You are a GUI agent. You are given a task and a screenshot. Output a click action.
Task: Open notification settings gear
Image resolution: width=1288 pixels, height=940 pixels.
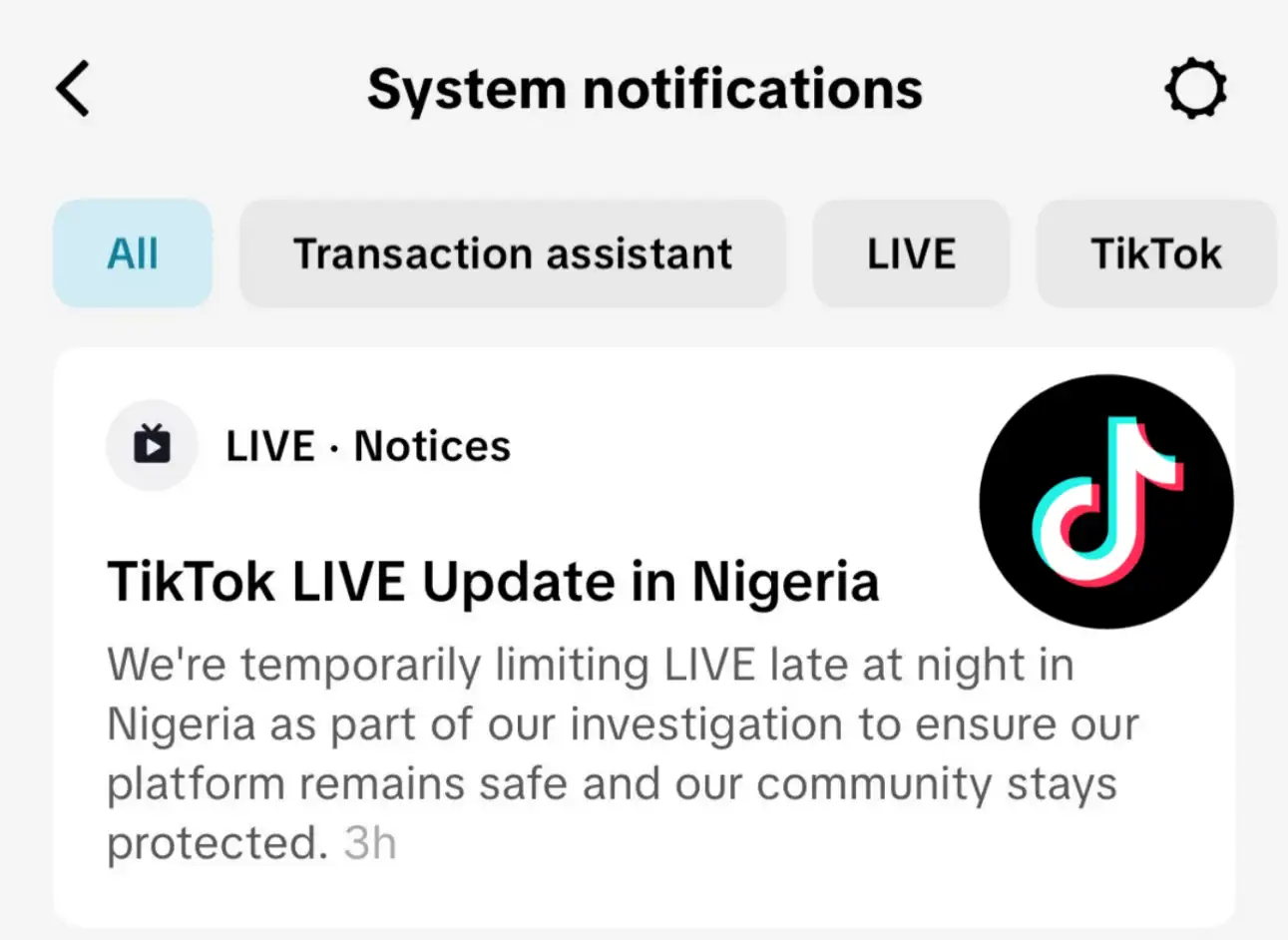point(1195,90)
